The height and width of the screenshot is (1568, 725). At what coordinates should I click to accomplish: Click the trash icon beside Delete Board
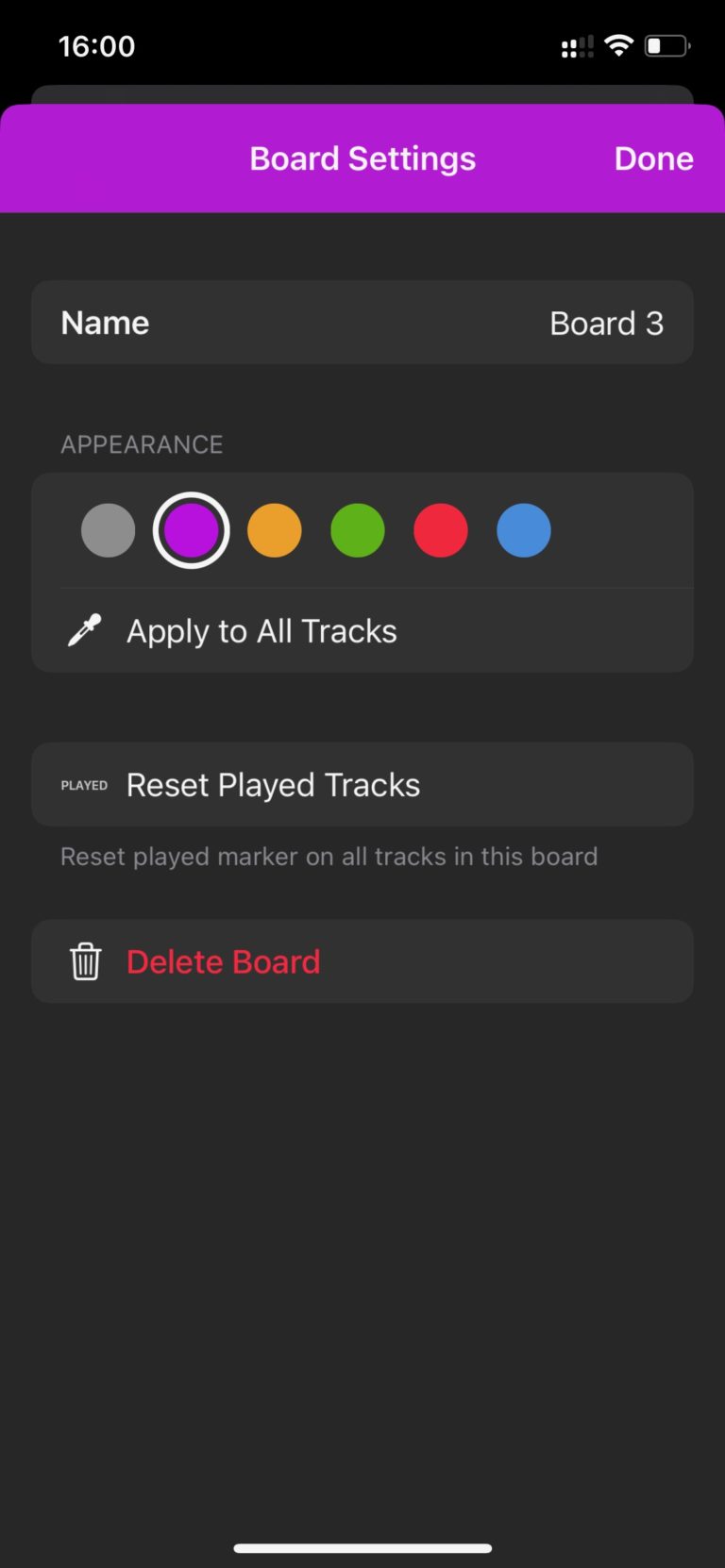(x=86, y=961)
